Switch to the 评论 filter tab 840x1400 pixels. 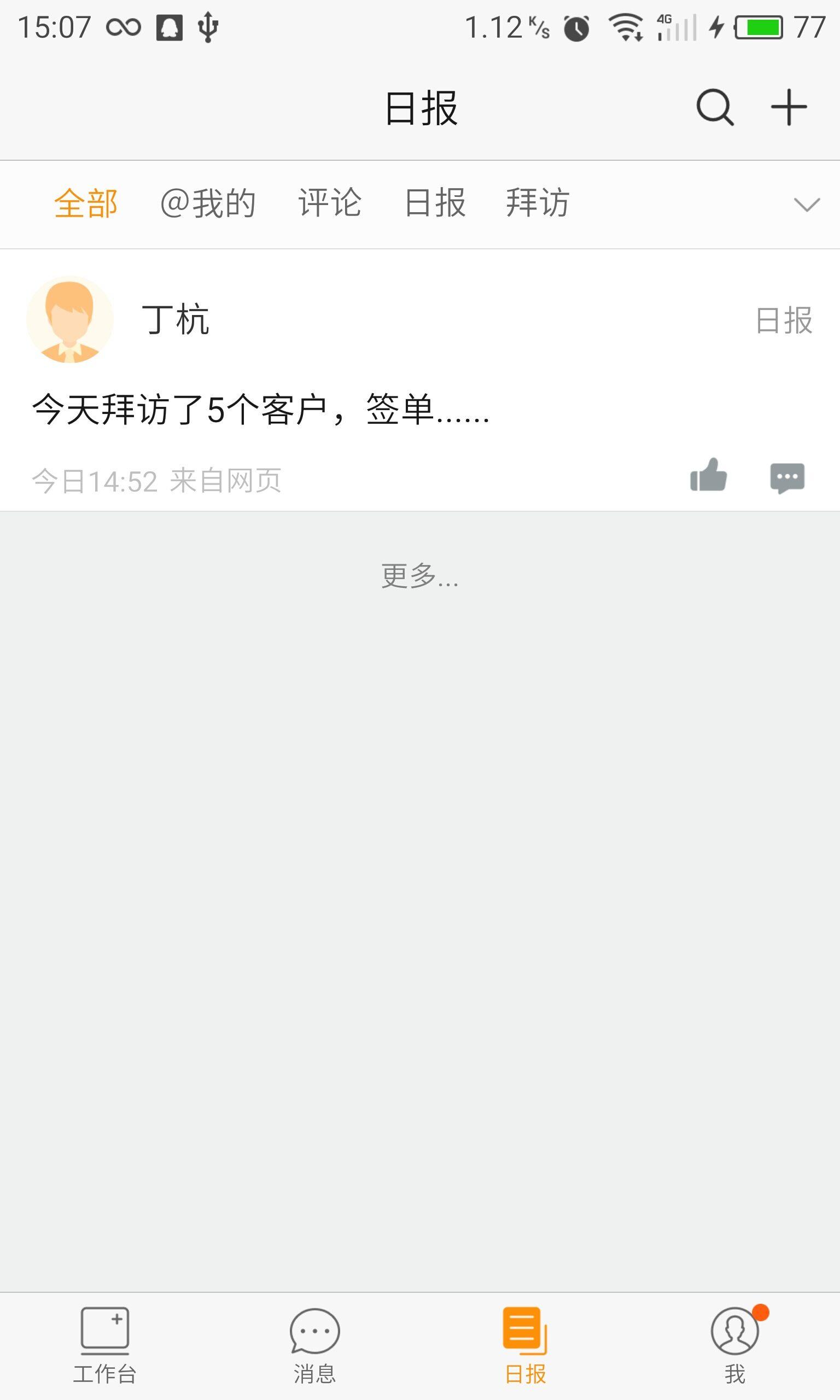pos(330,203)
